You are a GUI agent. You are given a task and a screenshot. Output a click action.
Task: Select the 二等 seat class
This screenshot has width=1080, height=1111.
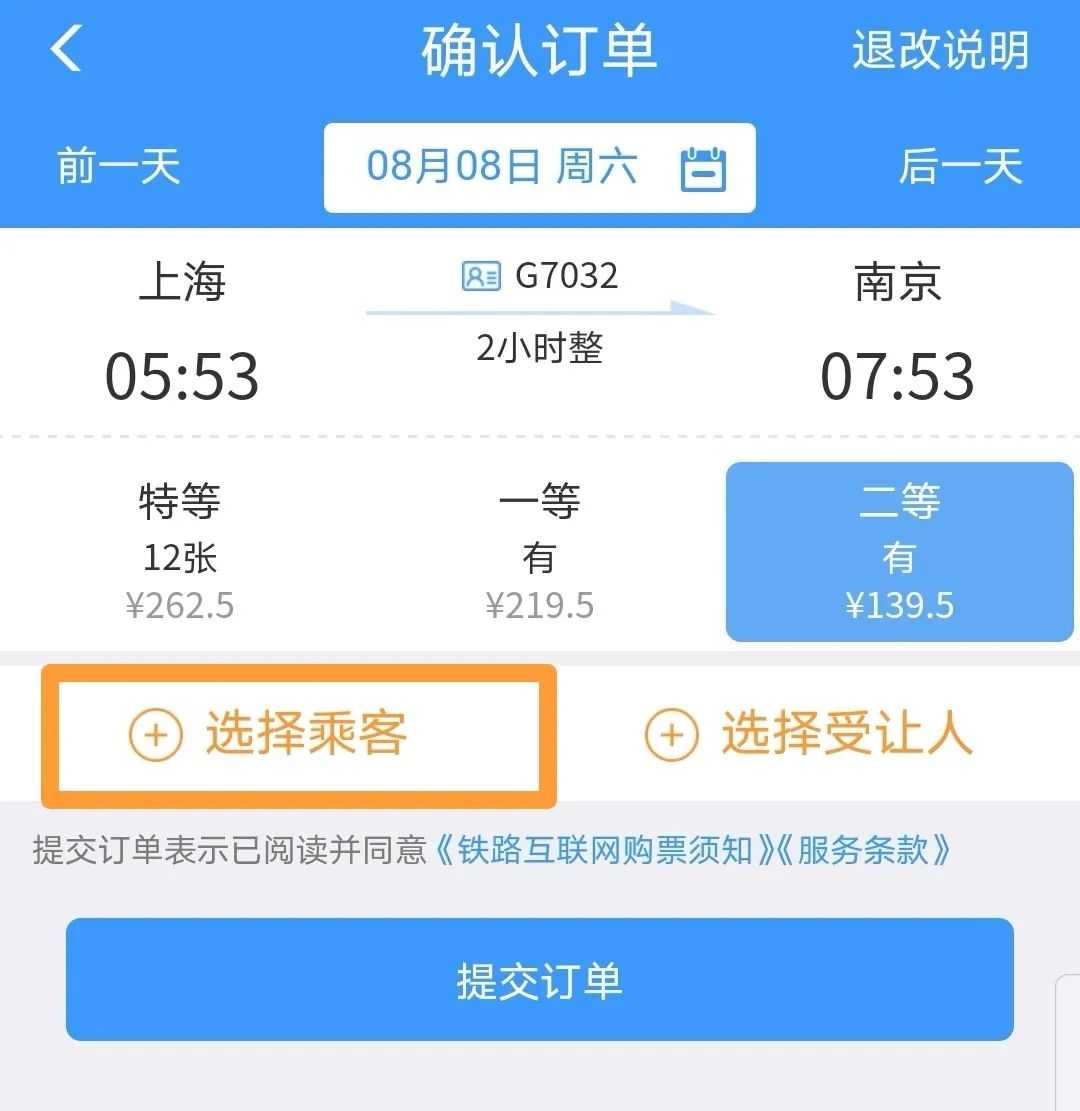pyautogui.click(x=899, y=552)
